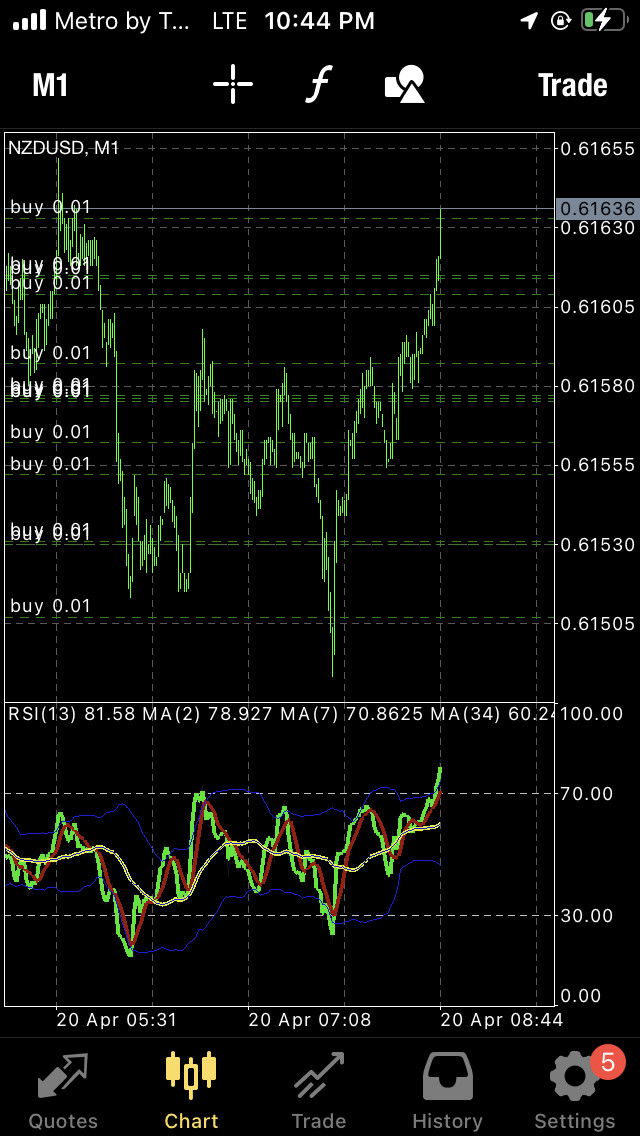
Task: Open the indicators function menu
Action: (x=317, y=85)
